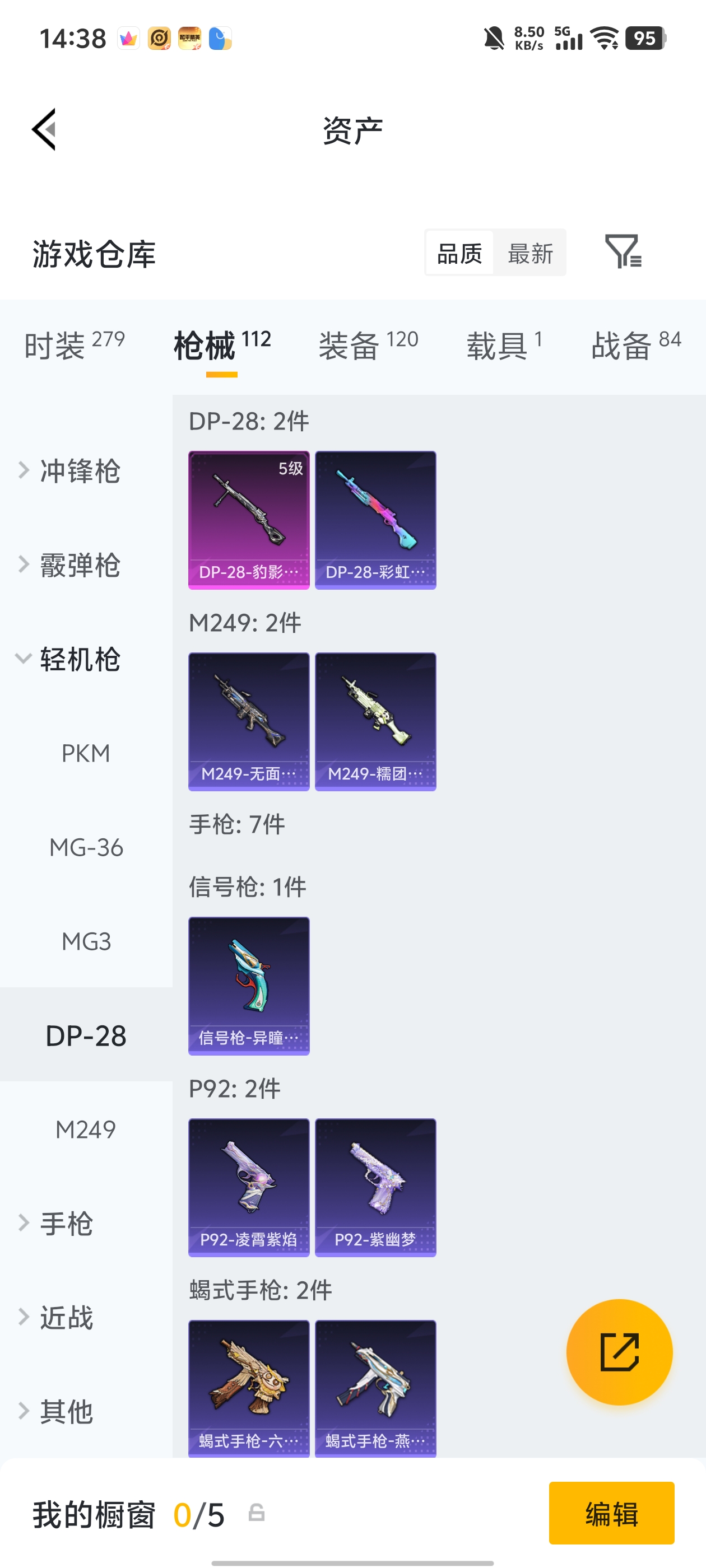
Task: Select the DP-28 sidebar entry
Action: click(x=86, y=1035)
